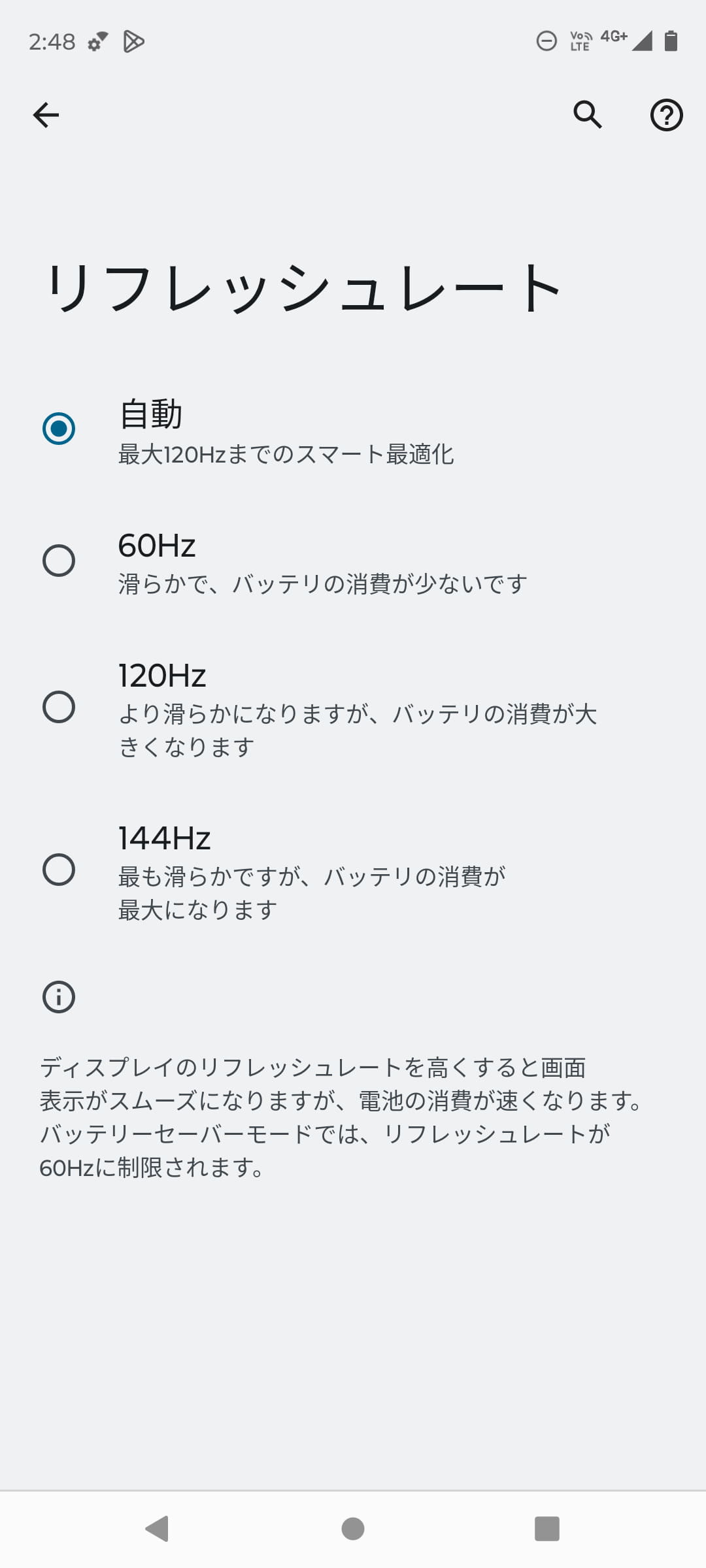Select the 120Hz refresh rate option
Image resolution: width=706 pixels, height=1568 pixels.
pyautogui.click(x=58, y=706)
